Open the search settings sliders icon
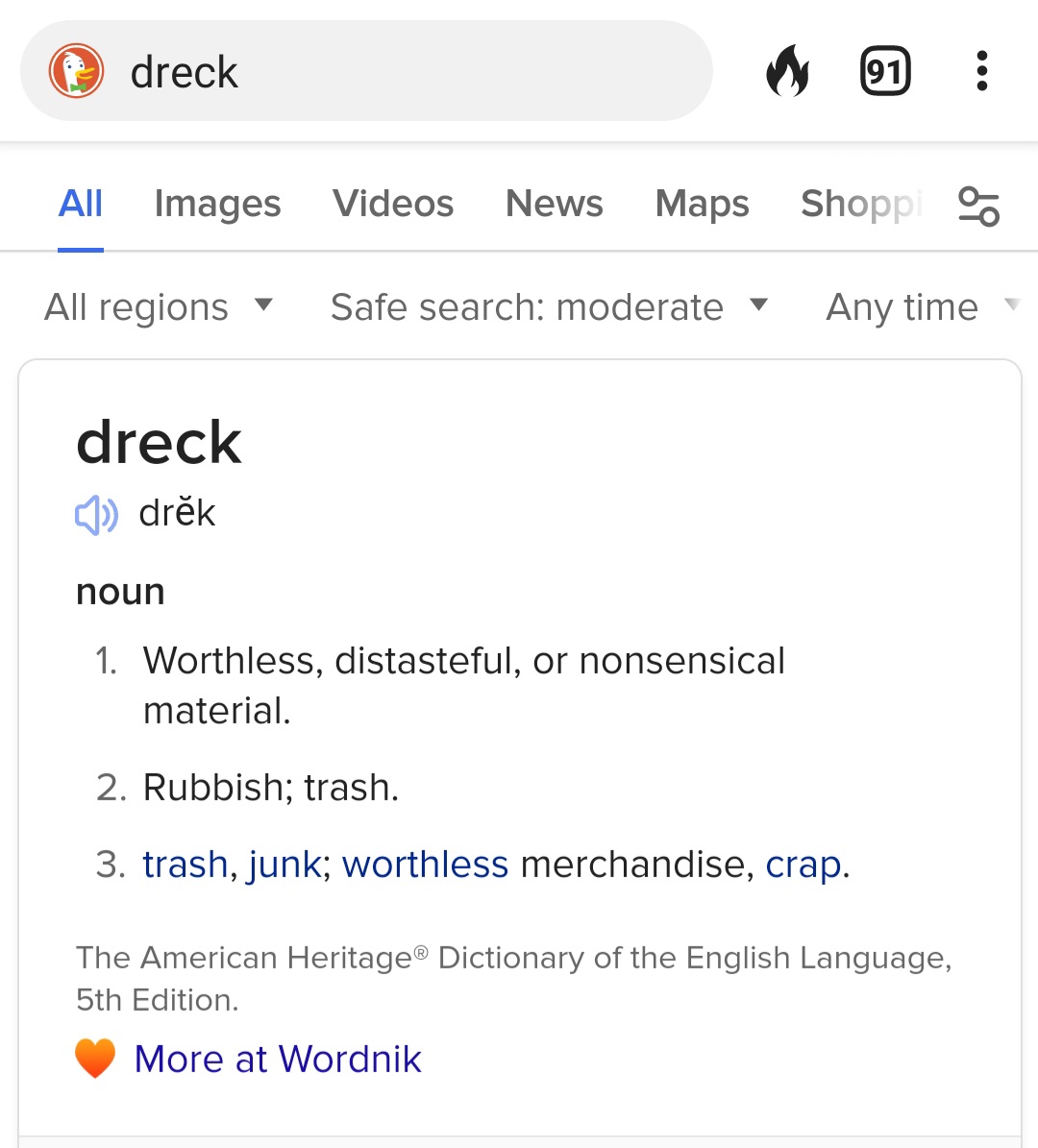 point(978,206)
